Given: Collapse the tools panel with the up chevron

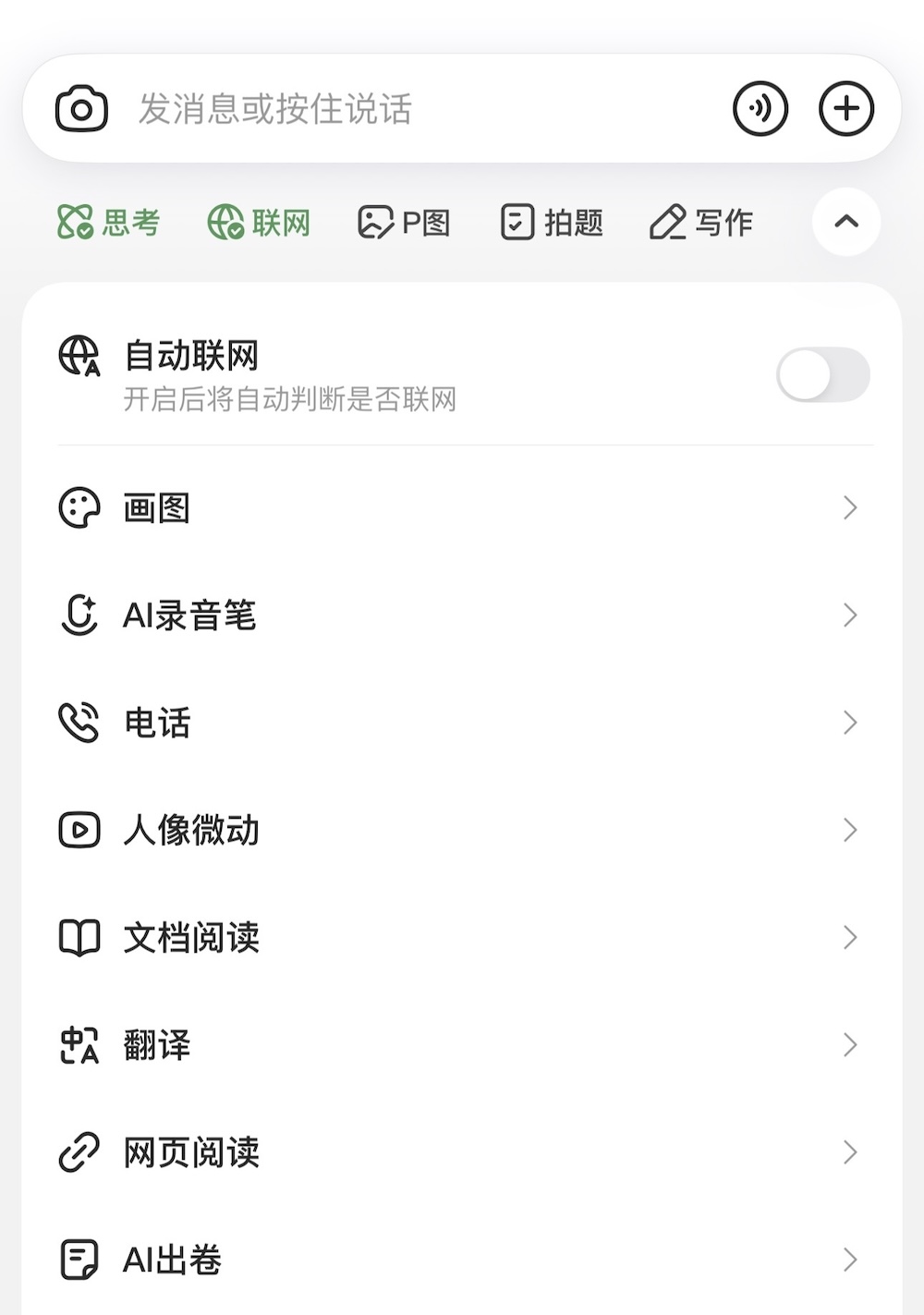Looking at the screenshot, I should 845,222.
